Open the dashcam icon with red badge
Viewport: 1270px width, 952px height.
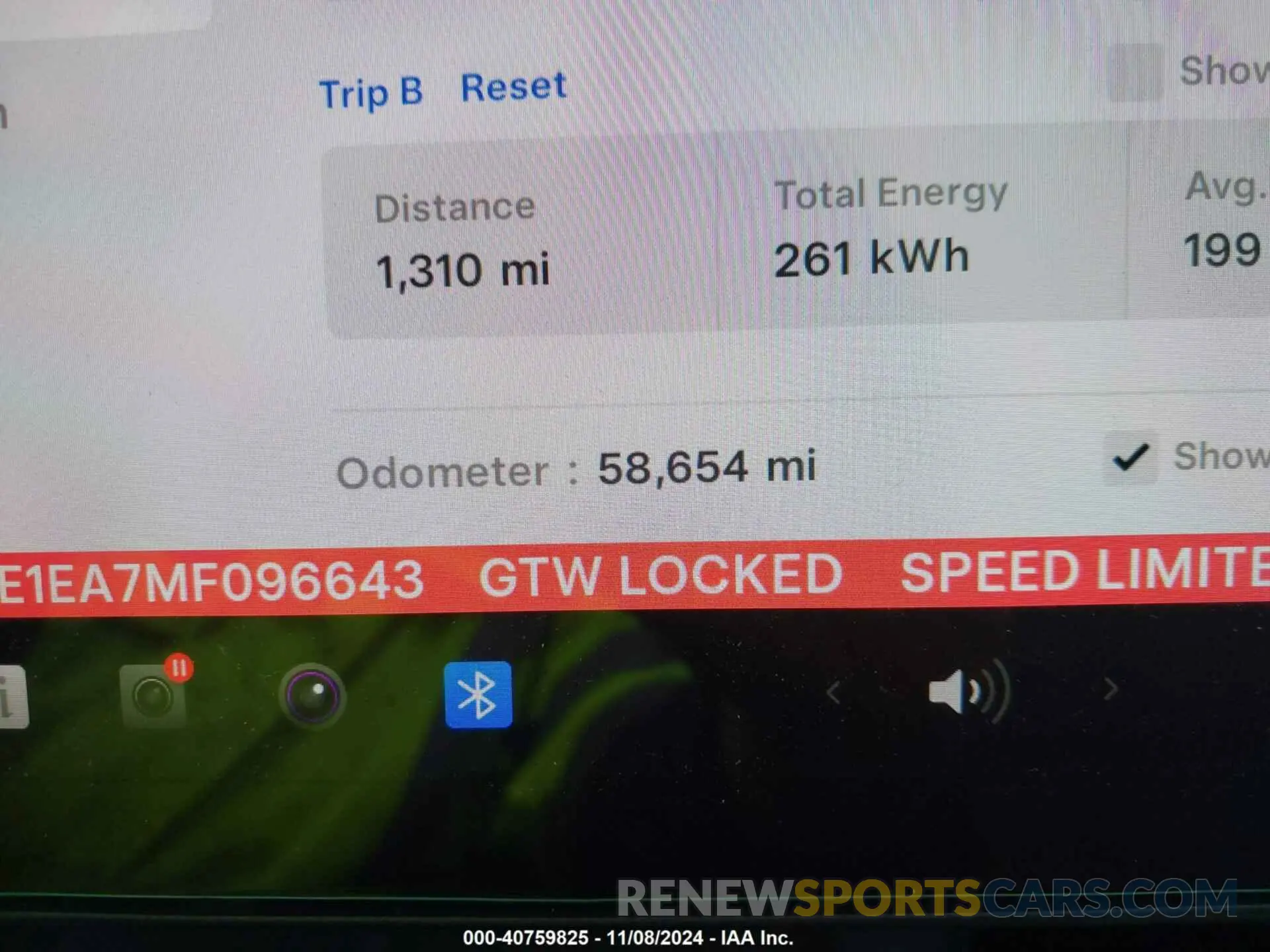pyautogui.click(x=154, y=695)
